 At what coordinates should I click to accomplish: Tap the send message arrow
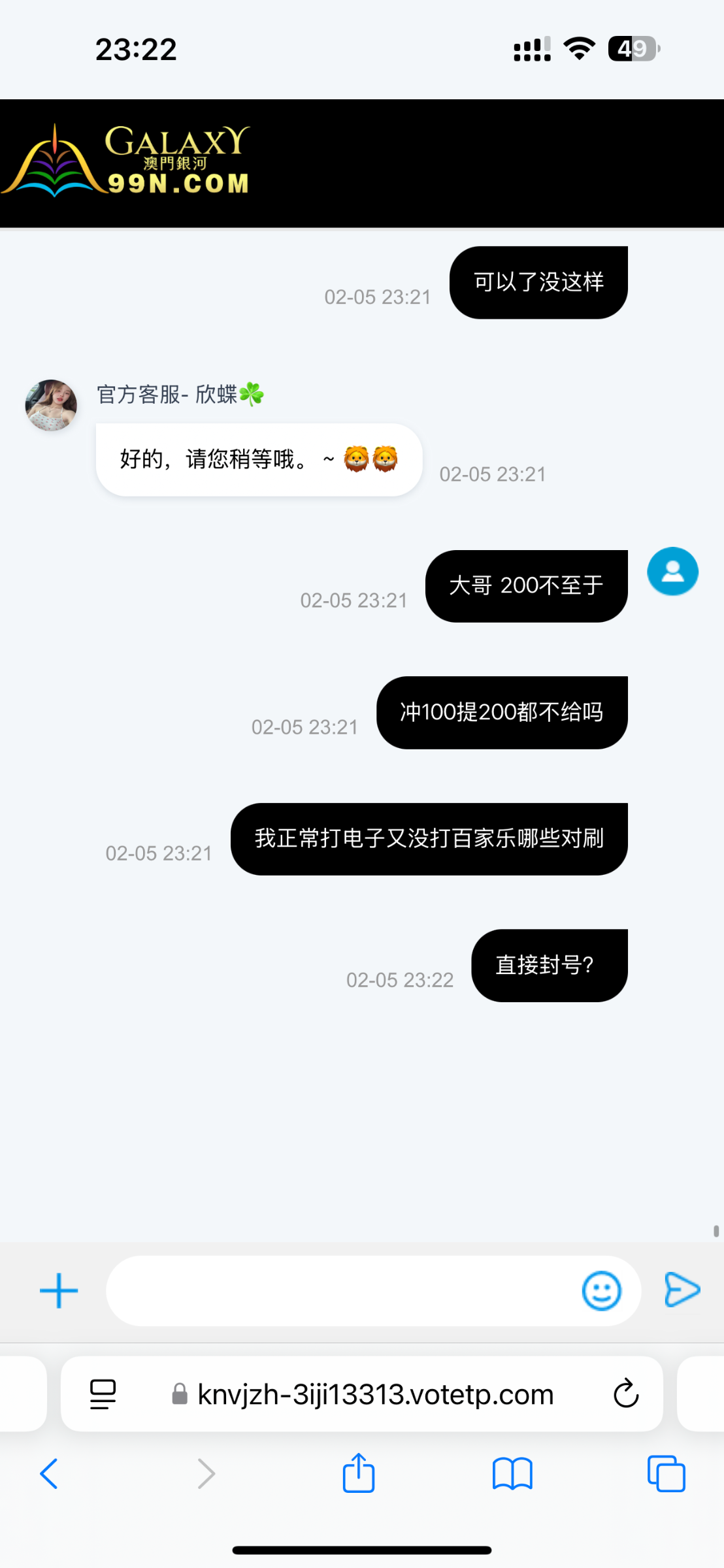[x=682, y=1290]
